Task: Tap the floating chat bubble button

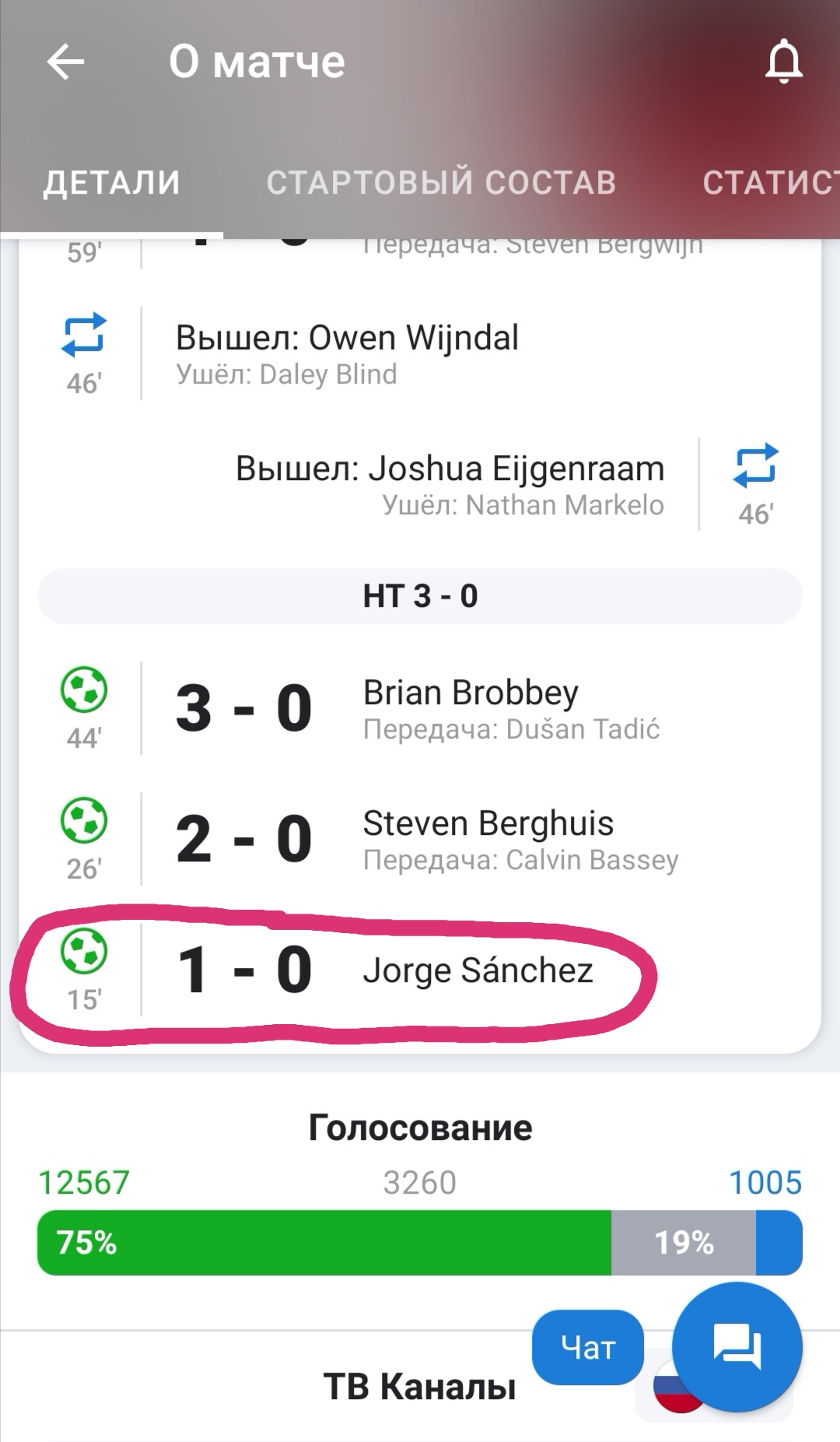Action: pos(737,1347)
